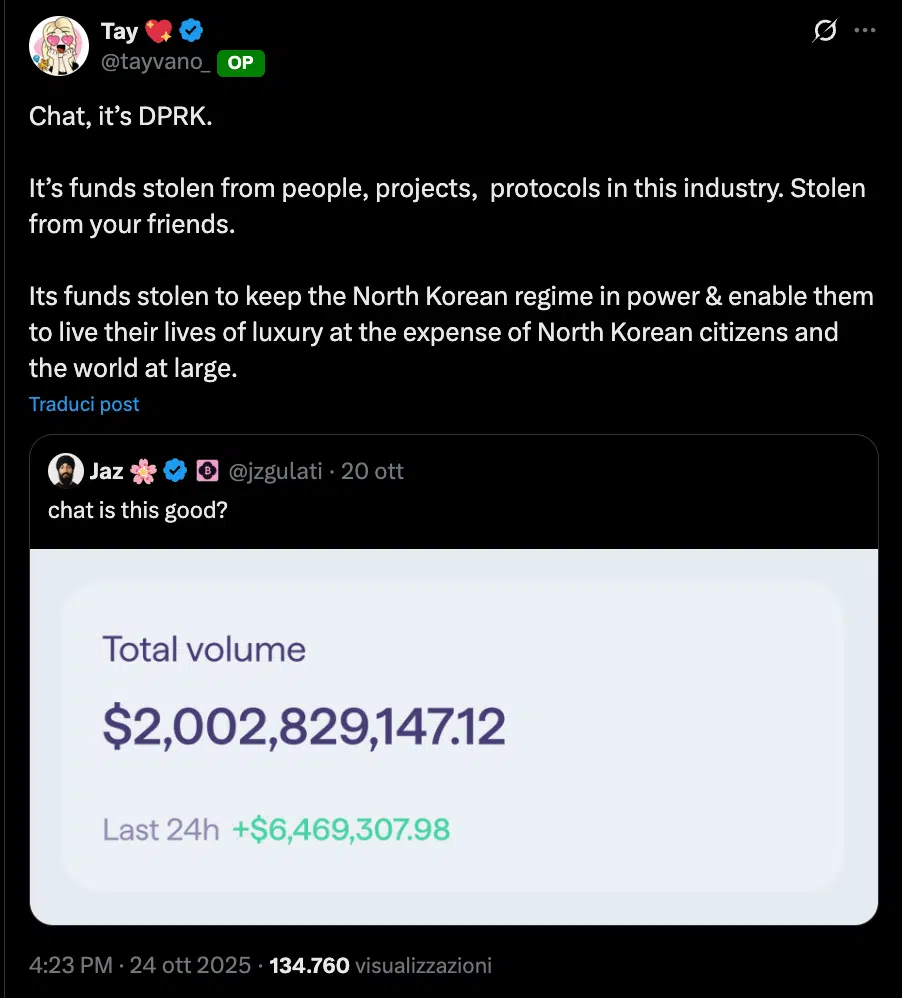Open the @tayvano_ profile handle
This screenshot has width=902, height=998.
click(155, 63)
